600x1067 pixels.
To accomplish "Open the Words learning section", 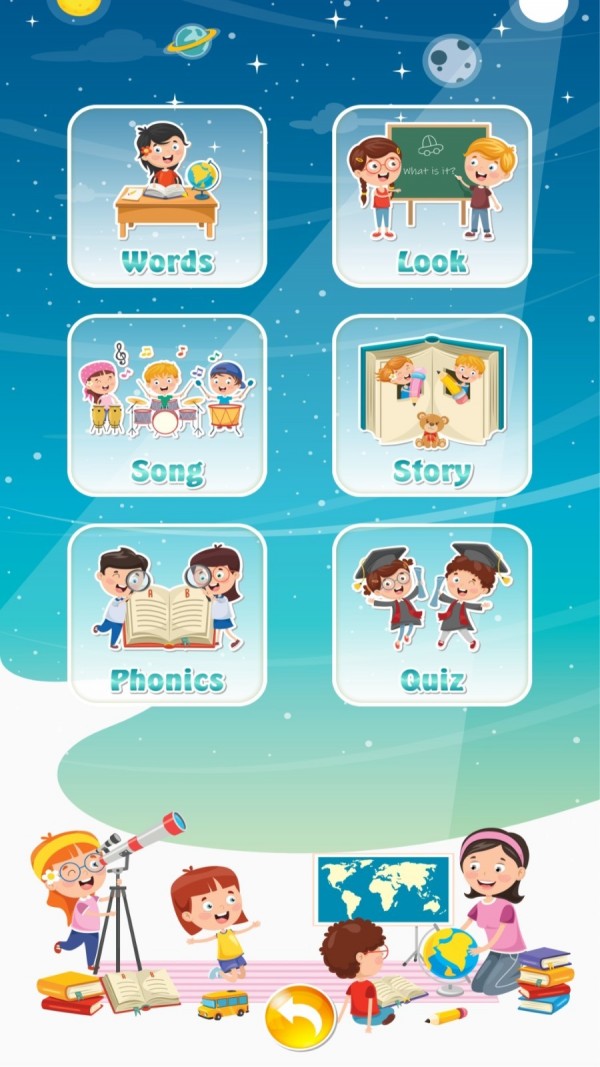I will pyautogui.click(x=167, y=196).
